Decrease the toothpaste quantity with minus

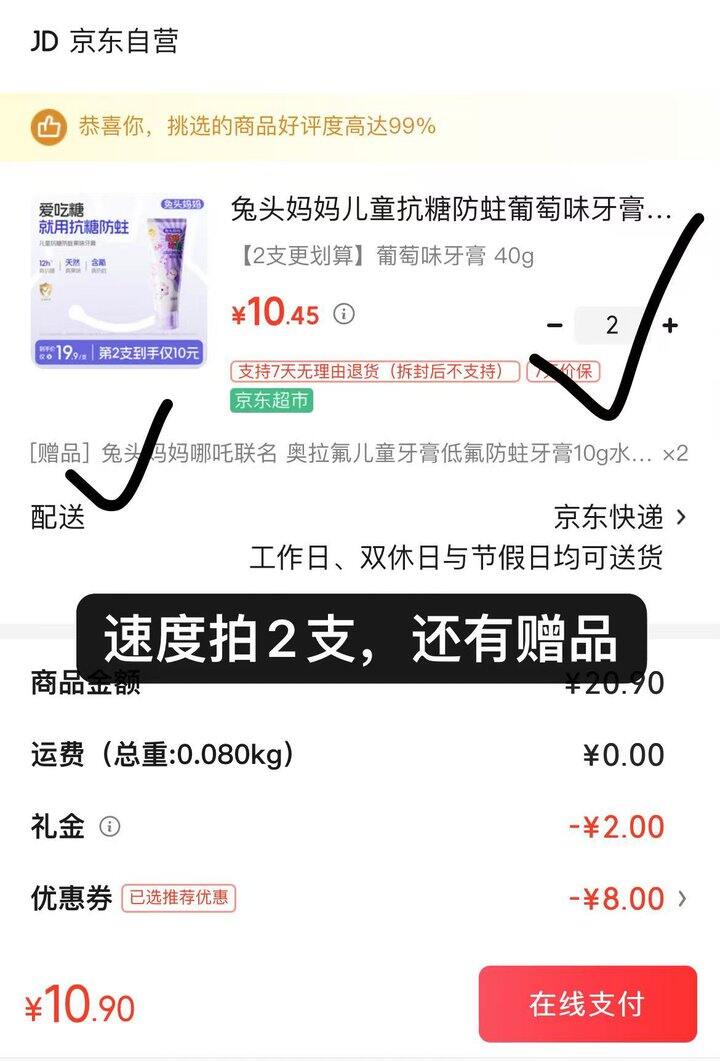(555, 325)
